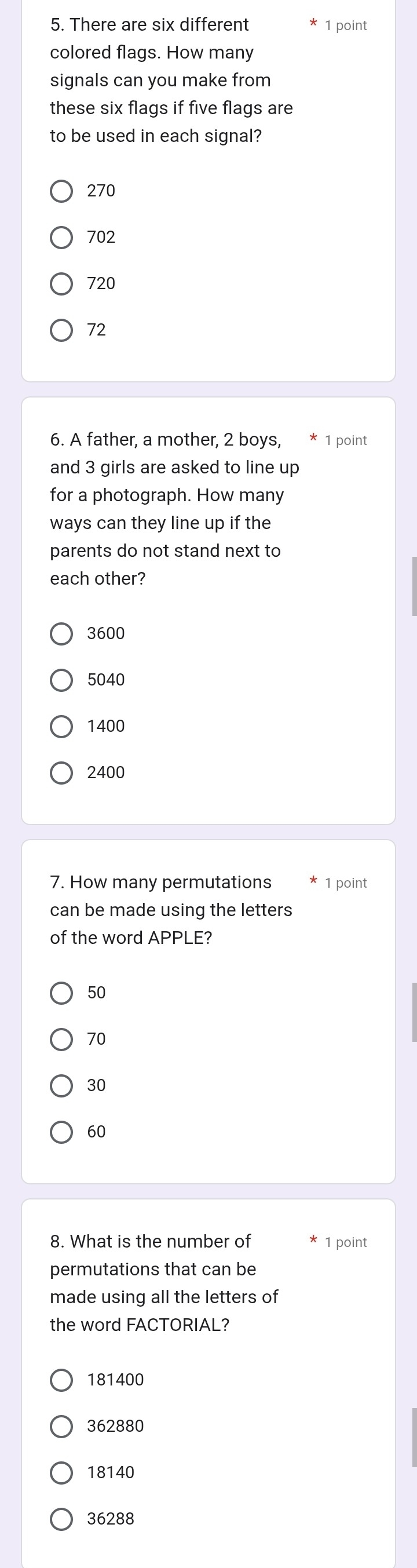Mark 60 for the APPLE permutations
This screenshot has width=417, height=1568.
coord(61,1132)
